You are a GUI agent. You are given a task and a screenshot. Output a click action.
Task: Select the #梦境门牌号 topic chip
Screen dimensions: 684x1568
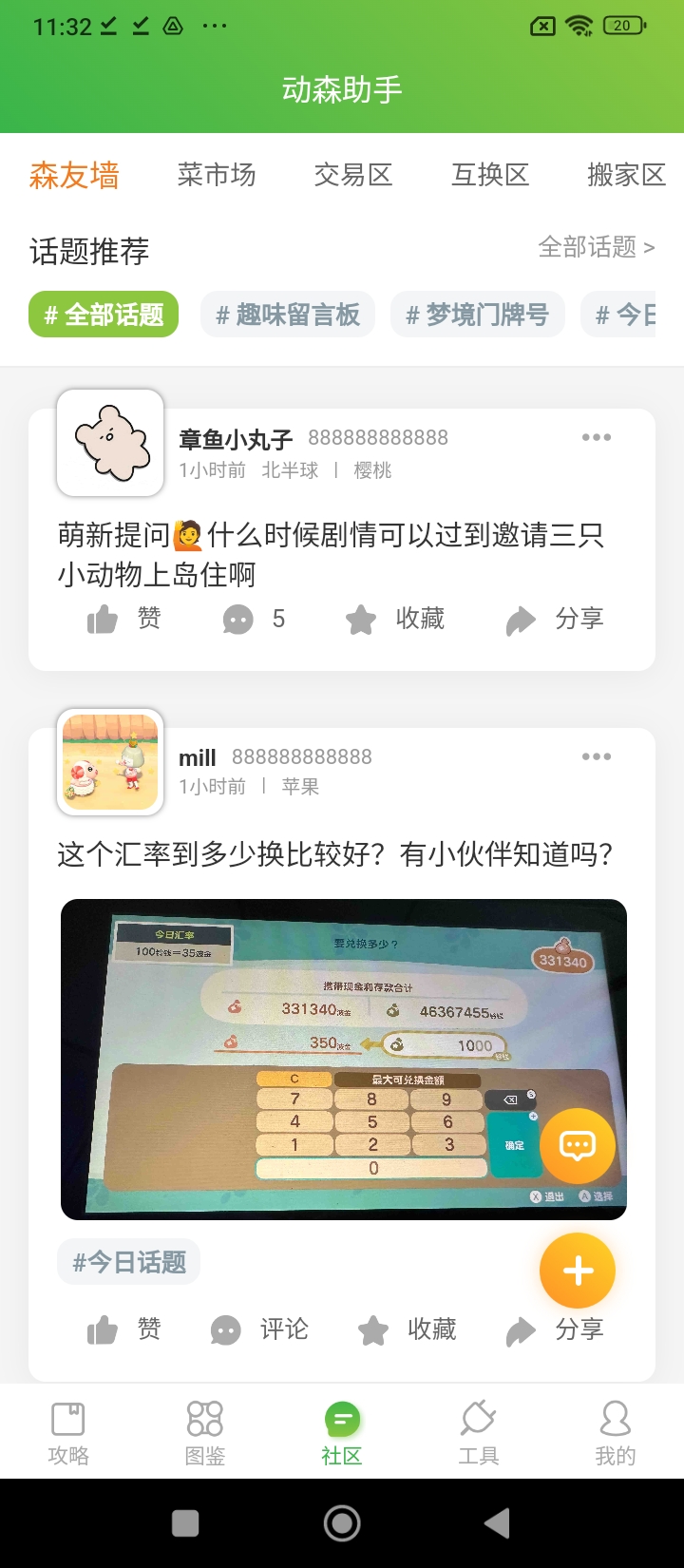click(478, 315)
